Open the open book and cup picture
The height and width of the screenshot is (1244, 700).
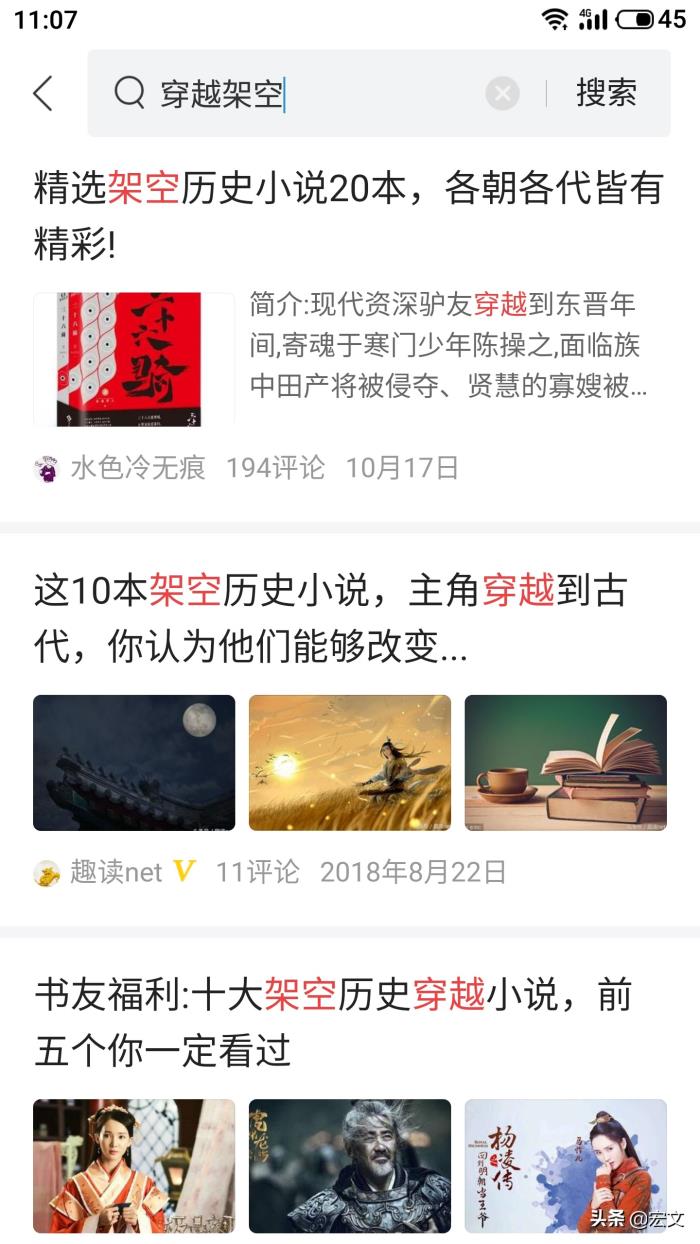[566, 763]
